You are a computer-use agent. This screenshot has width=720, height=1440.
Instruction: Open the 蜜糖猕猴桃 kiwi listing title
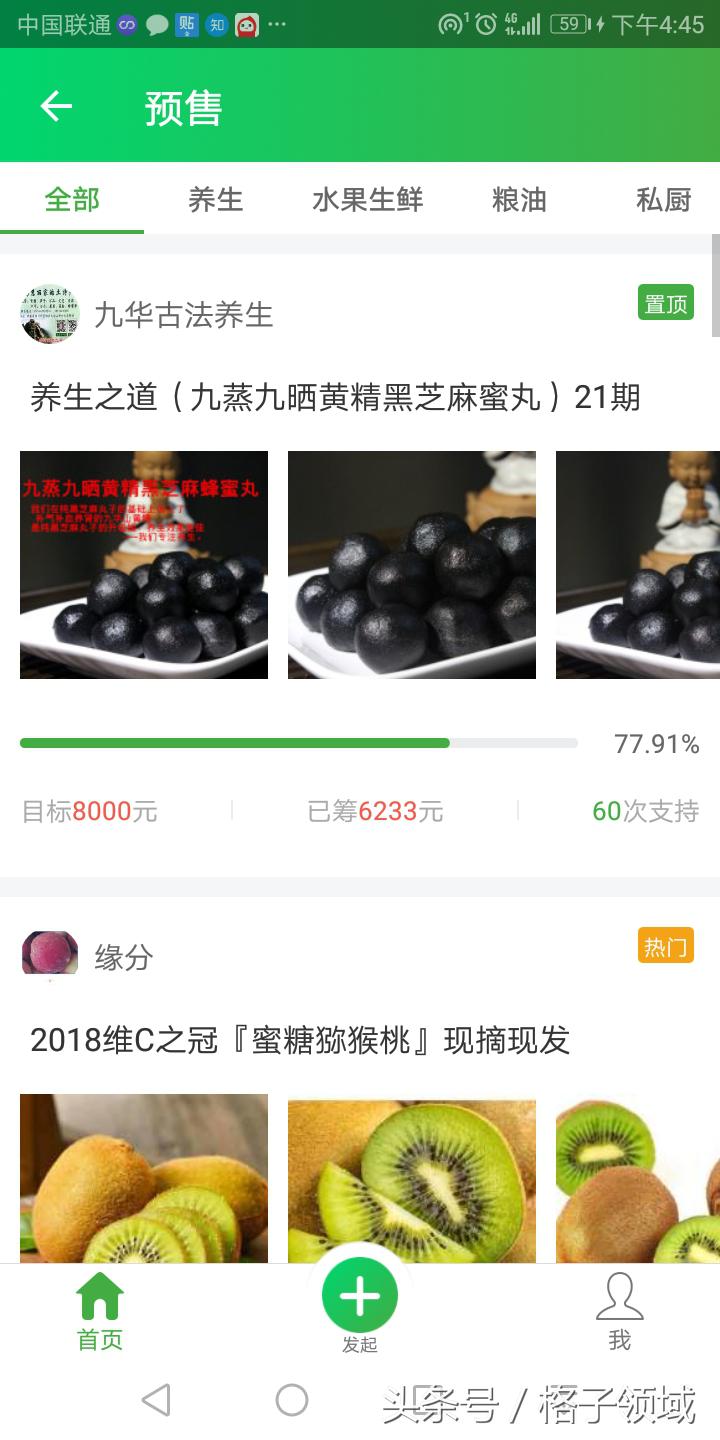pyautogui.click(x=300, y=1040)
